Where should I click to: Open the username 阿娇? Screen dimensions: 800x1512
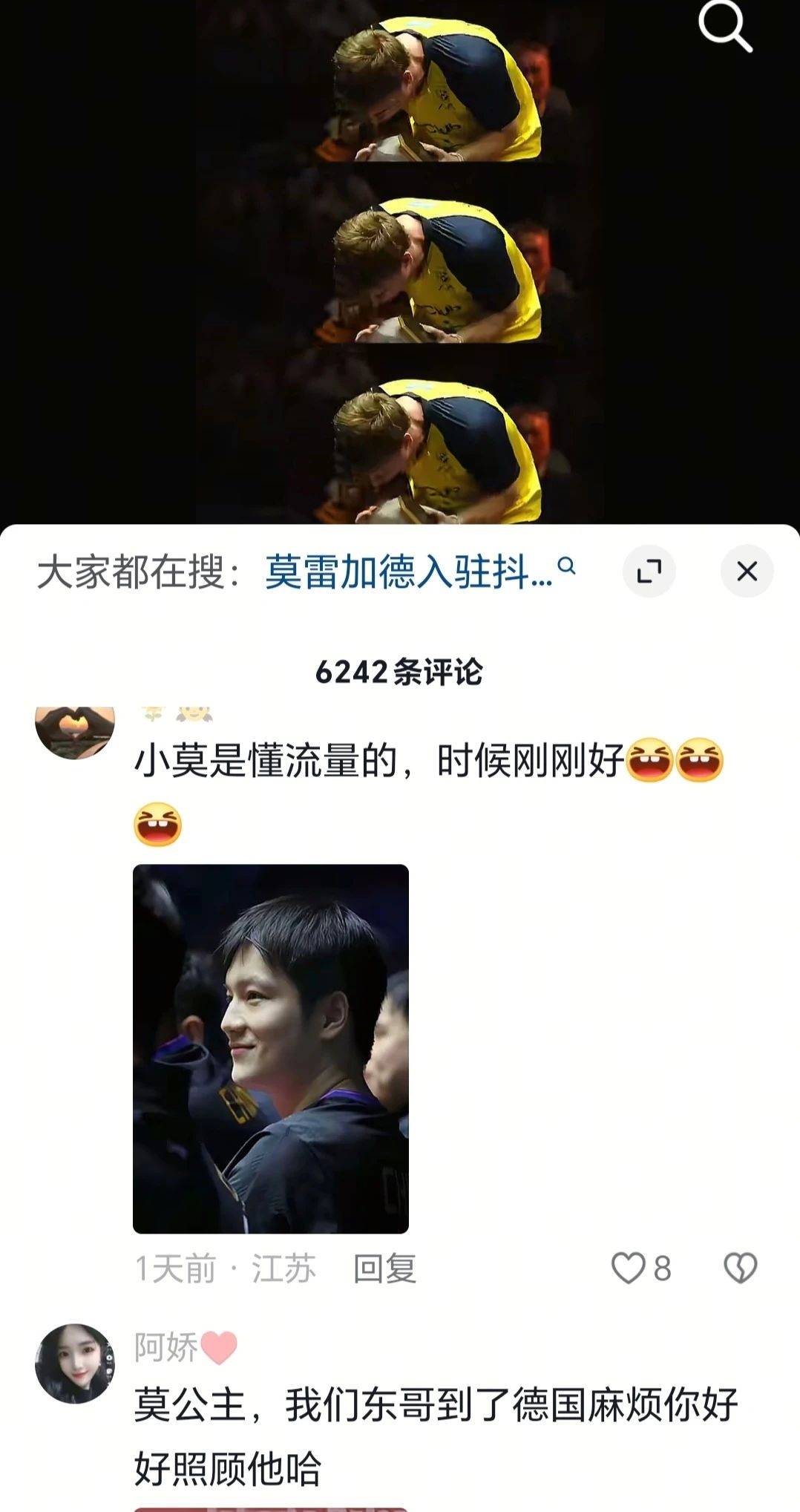pyautogui.click(x=166, y=1347)
